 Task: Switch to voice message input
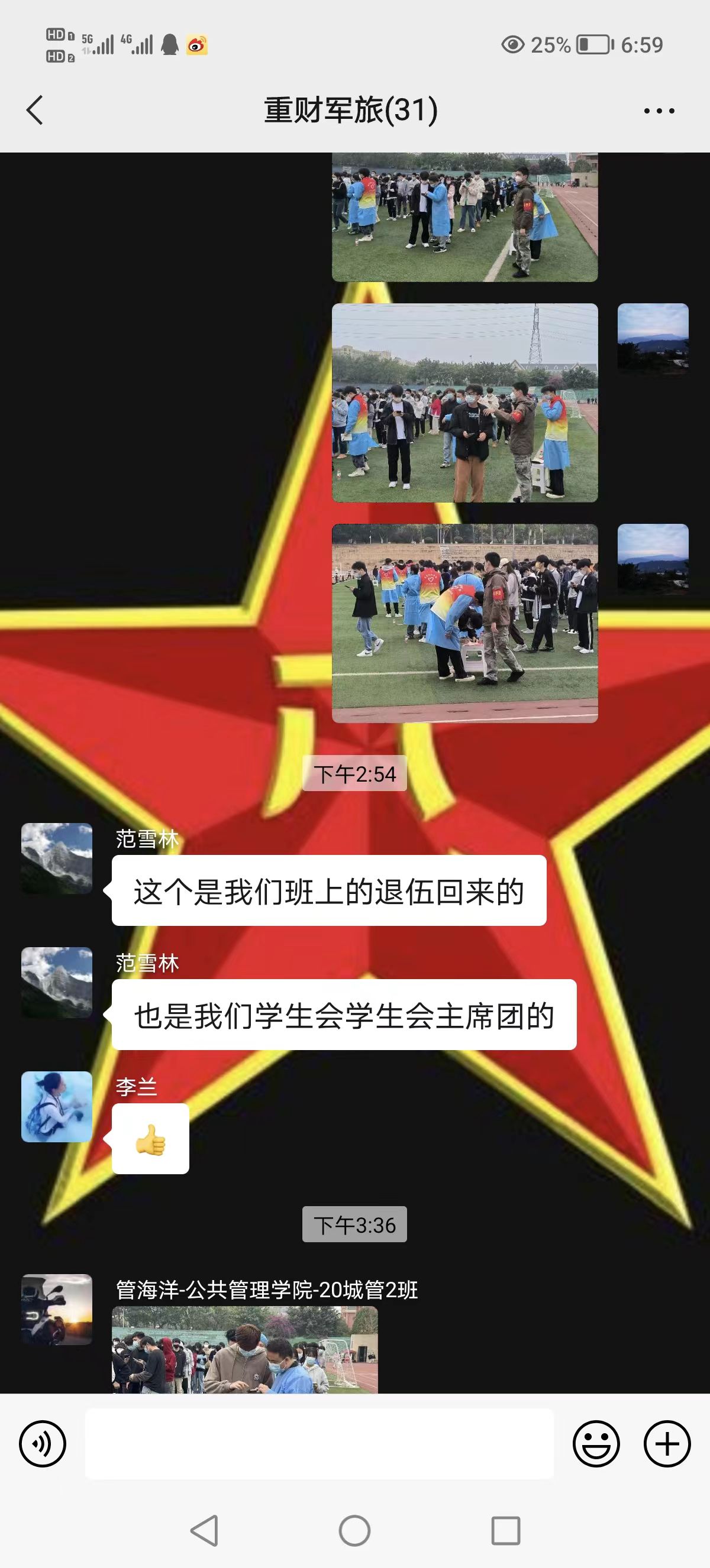(43, 1443)
